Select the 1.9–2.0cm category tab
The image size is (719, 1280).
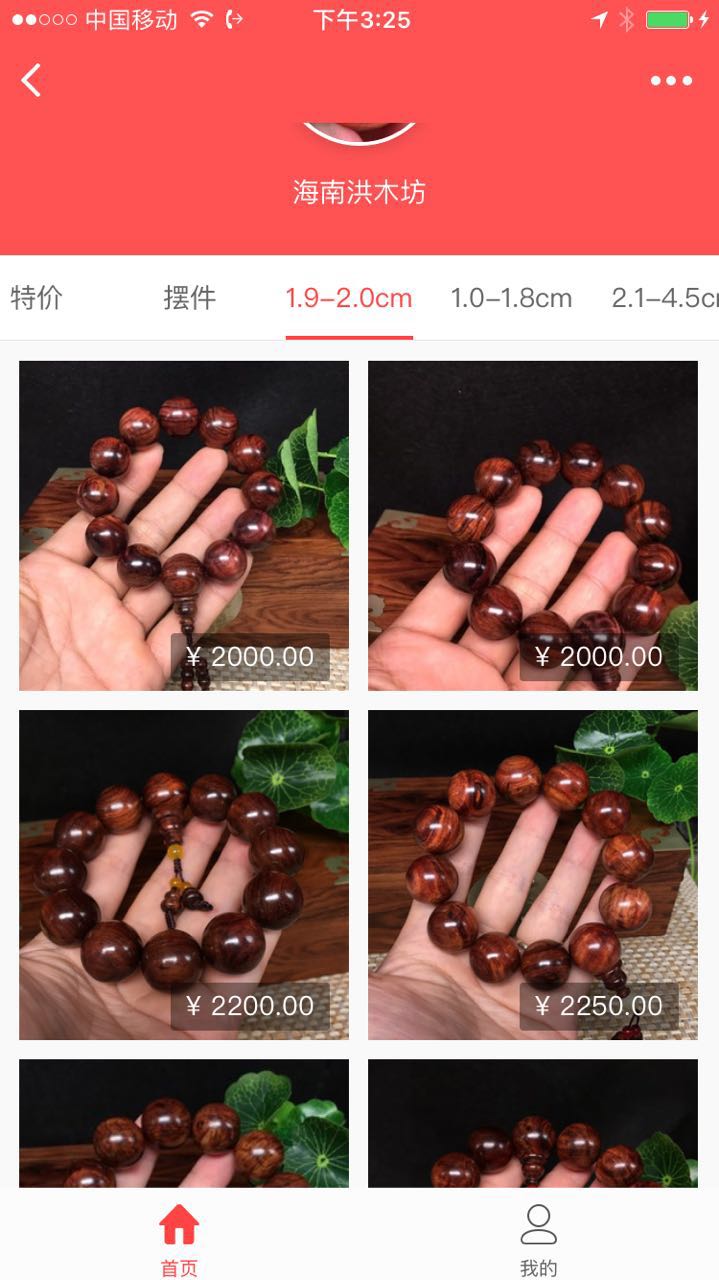click(349, 298)
